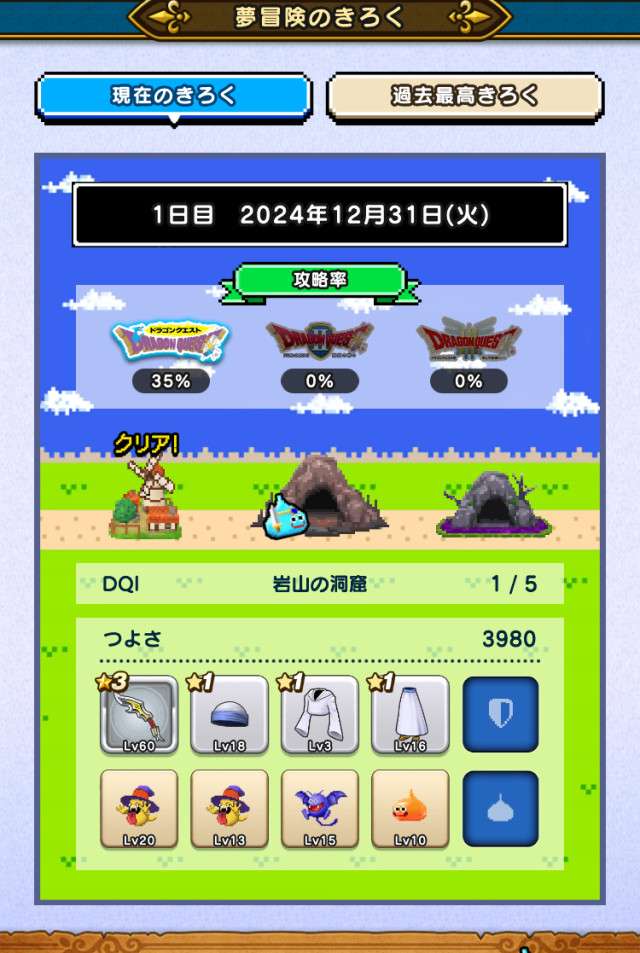Switch to the 現在のきろく tab
This screenshot has height=953, width=640.
tap(174, 97)
